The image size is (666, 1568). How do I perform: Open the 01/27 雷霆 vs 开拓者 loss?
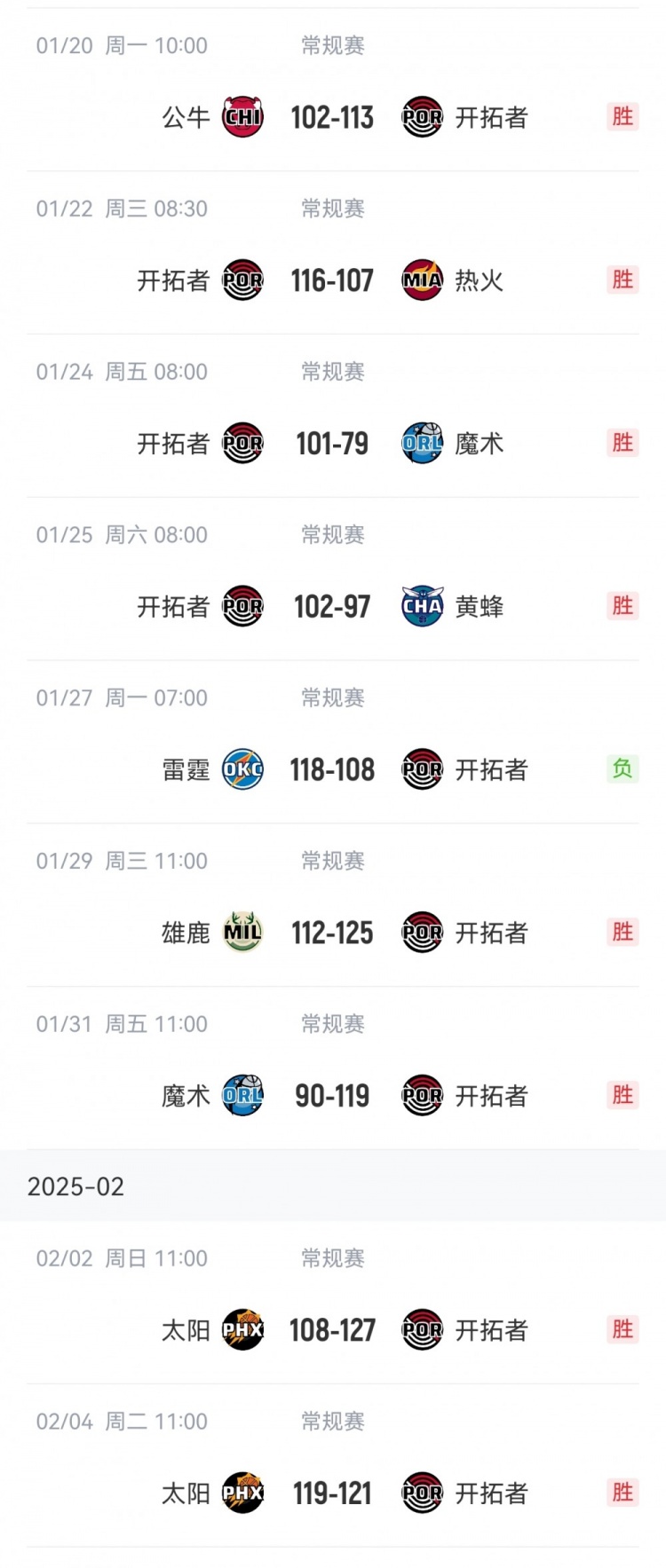[332, 770]
